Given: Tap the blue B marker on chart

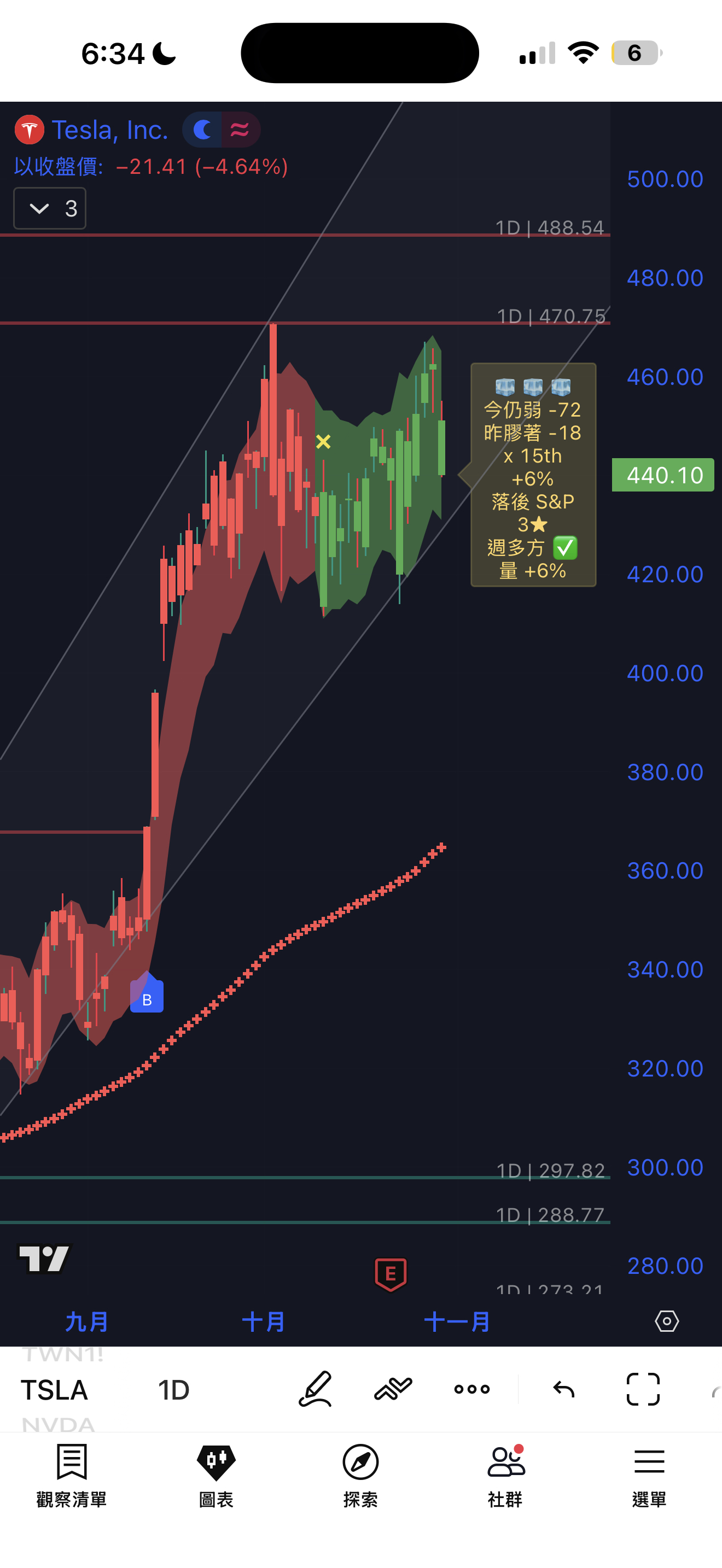Looking at the screenshot, I should tap(147, 999).
